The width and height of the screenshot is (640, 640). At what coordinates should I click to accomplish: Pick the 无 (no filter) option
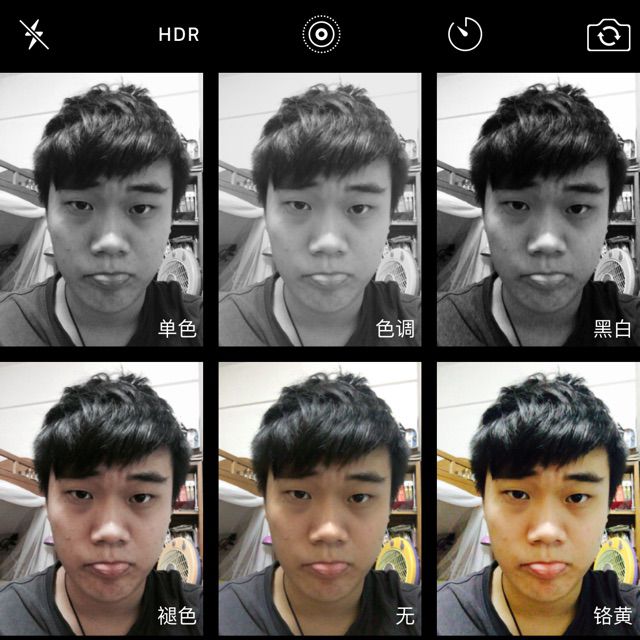(319, 500)
